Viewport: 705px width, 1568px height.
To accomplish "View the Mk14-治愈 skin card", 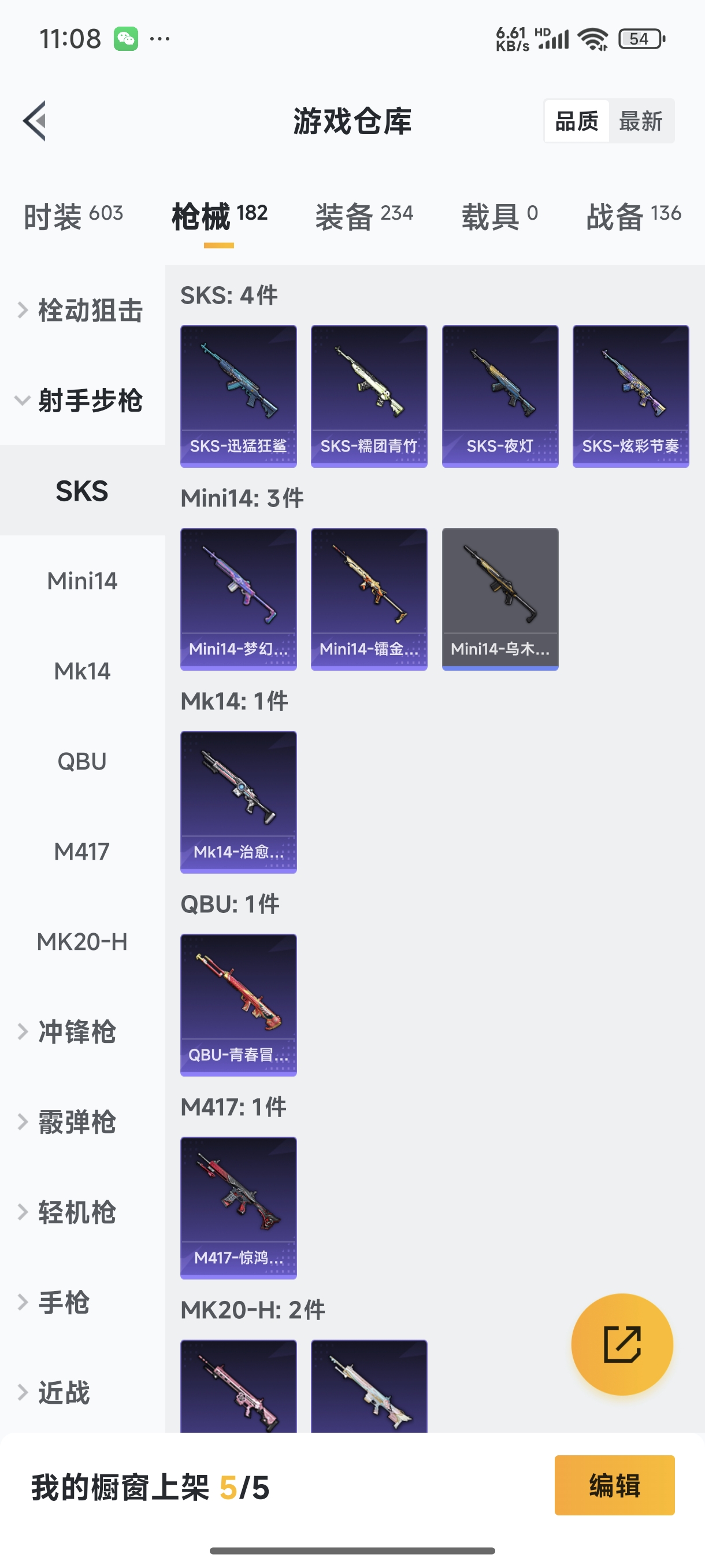I will pyautogui.click(x=239, y=802).
